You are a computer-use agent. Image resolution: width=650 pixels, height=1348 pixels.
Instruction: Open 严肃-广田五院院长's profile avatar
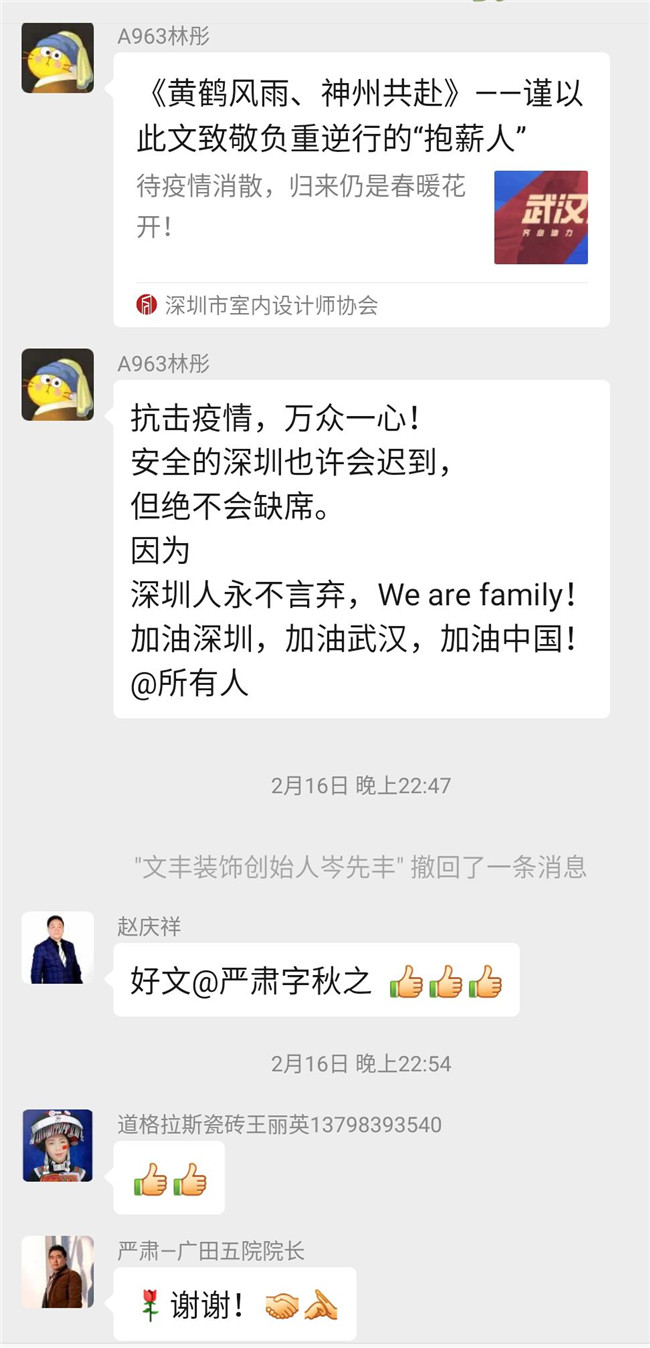click(x=58, y=1271)
